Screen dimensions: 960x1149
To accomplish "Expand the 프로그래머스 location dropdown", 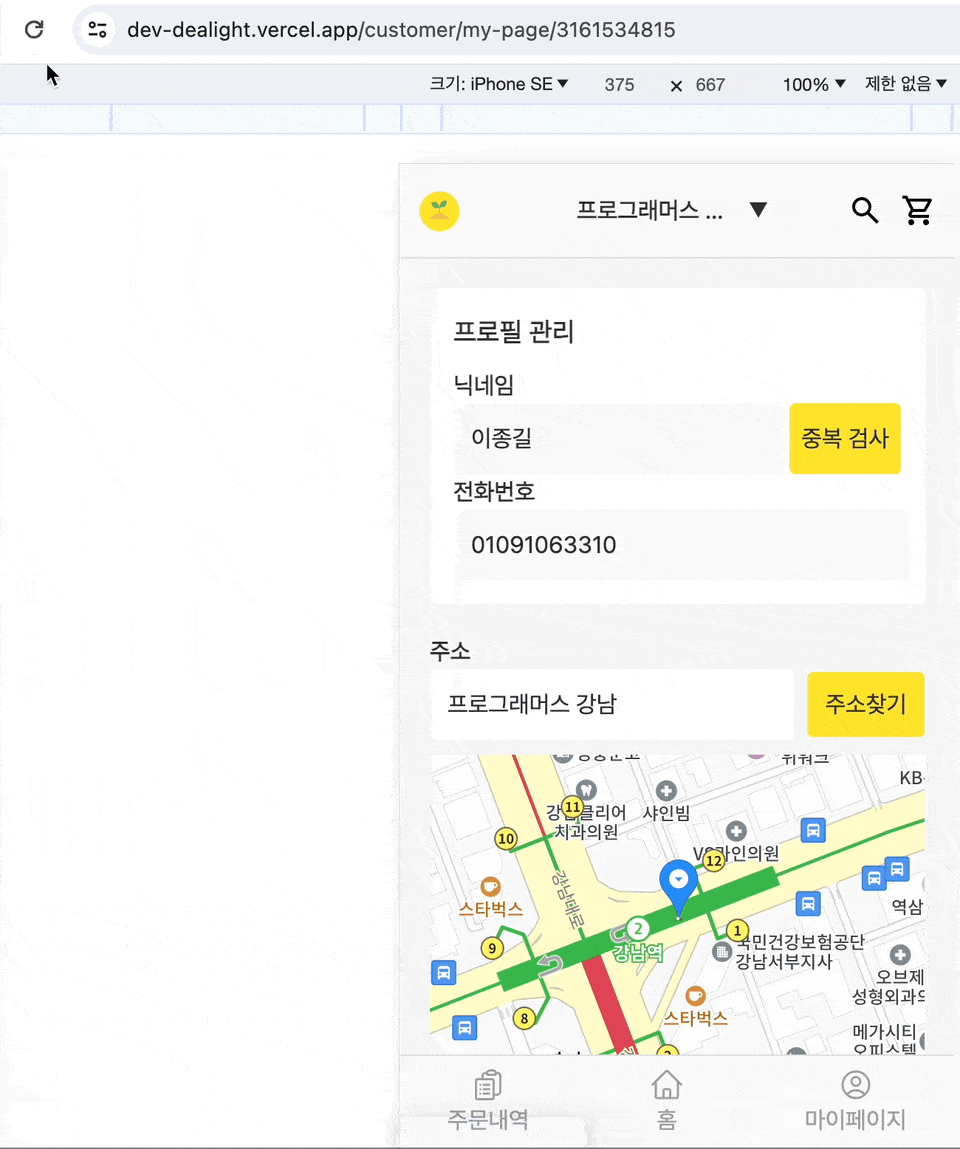I will (758, 210).
